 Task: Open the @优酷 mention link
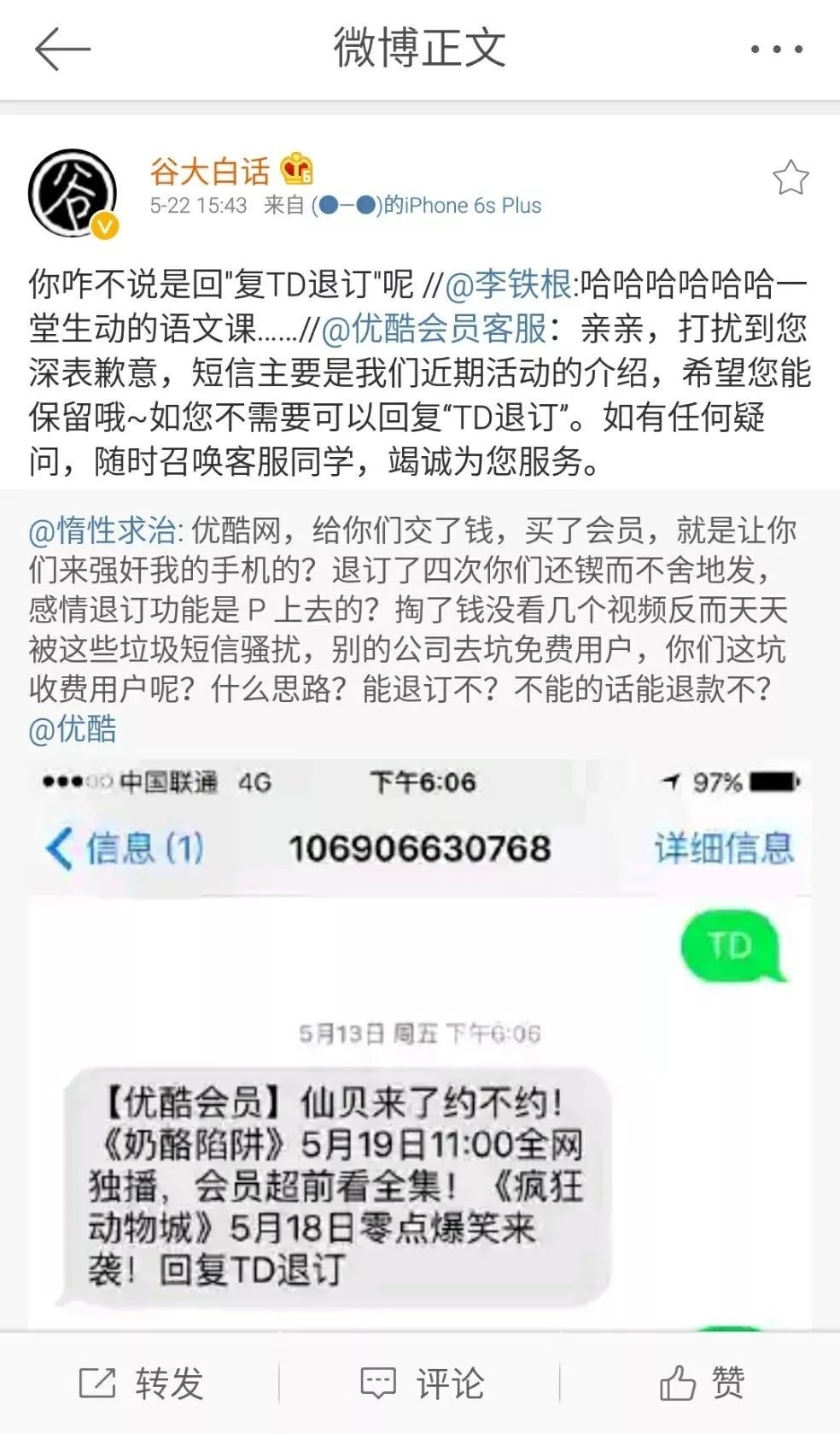click(73, 729)
